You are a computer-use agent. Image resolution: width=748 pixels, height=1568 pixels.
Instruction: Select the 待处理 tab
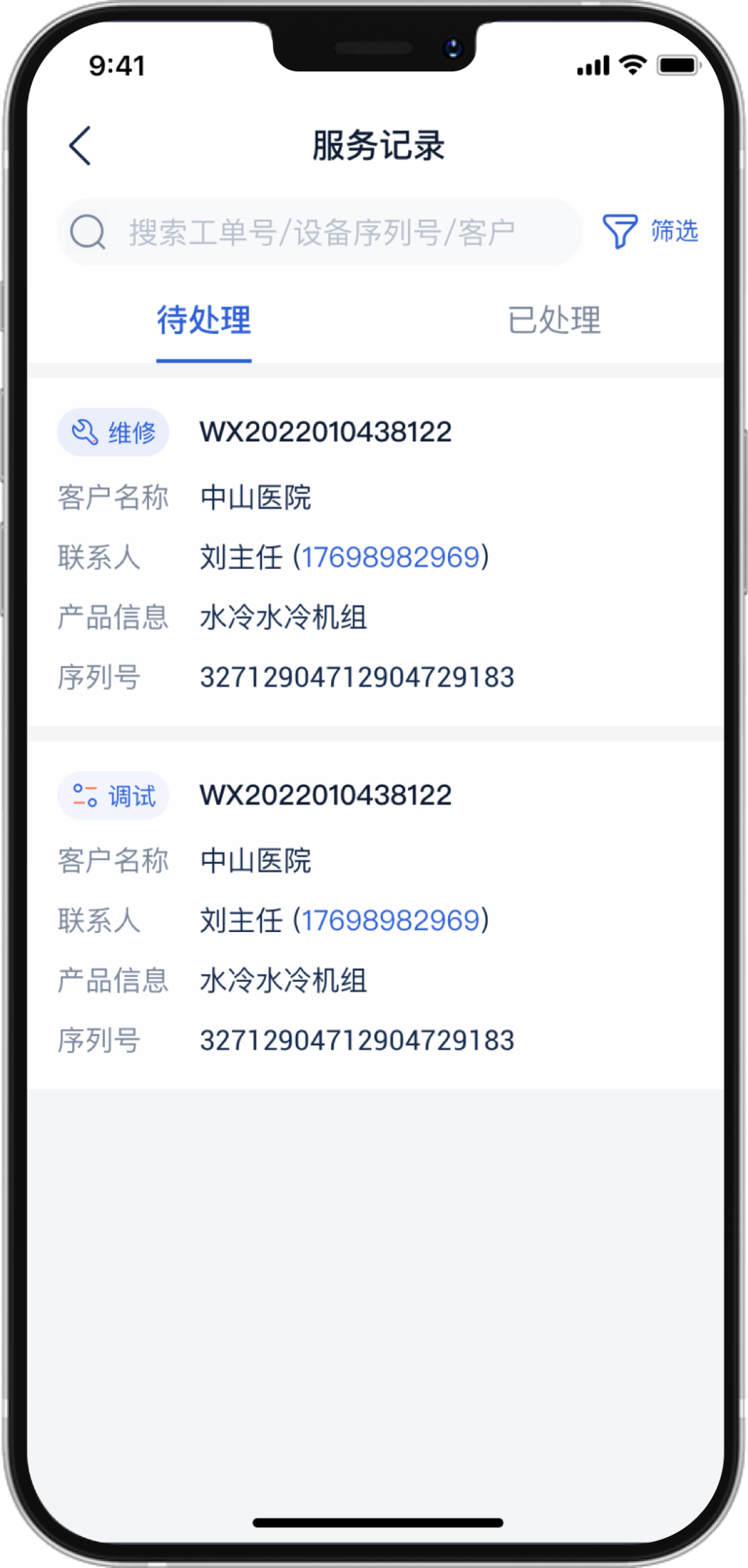tap(204, 320)
